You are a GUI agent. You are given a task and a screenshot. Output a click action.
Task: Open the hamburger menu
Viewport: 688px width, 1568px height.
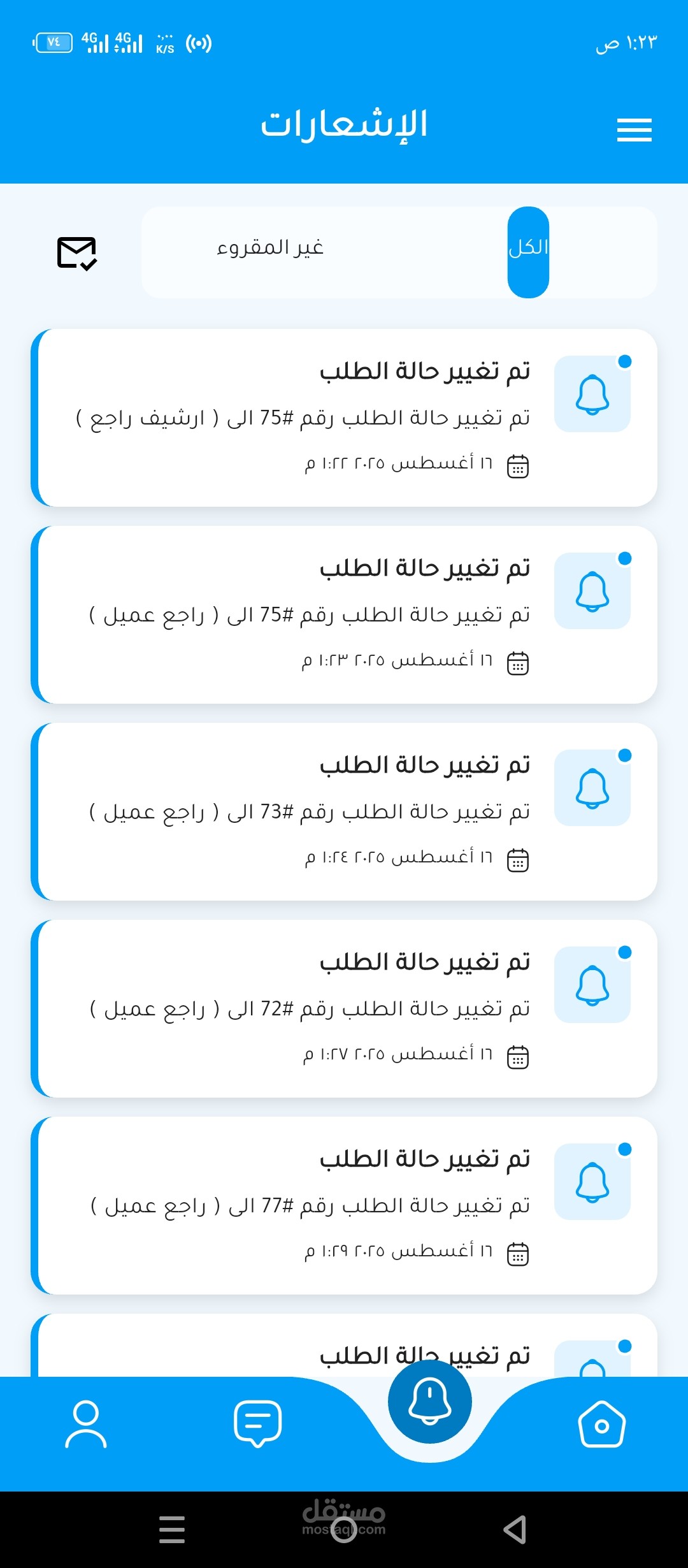[x=634, y=130]
